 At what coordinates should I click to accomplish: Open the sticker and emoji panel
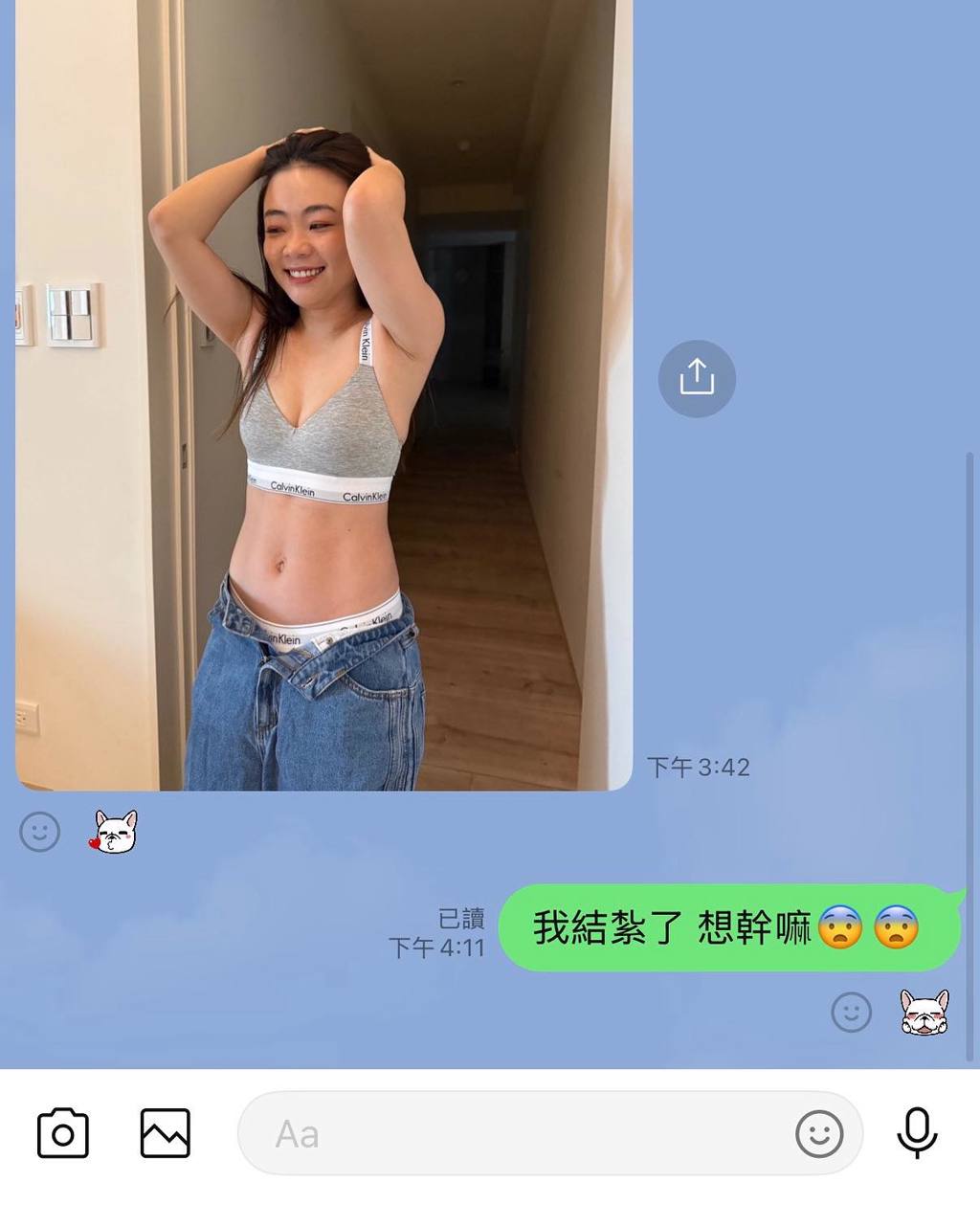(x=819, y=1134)
